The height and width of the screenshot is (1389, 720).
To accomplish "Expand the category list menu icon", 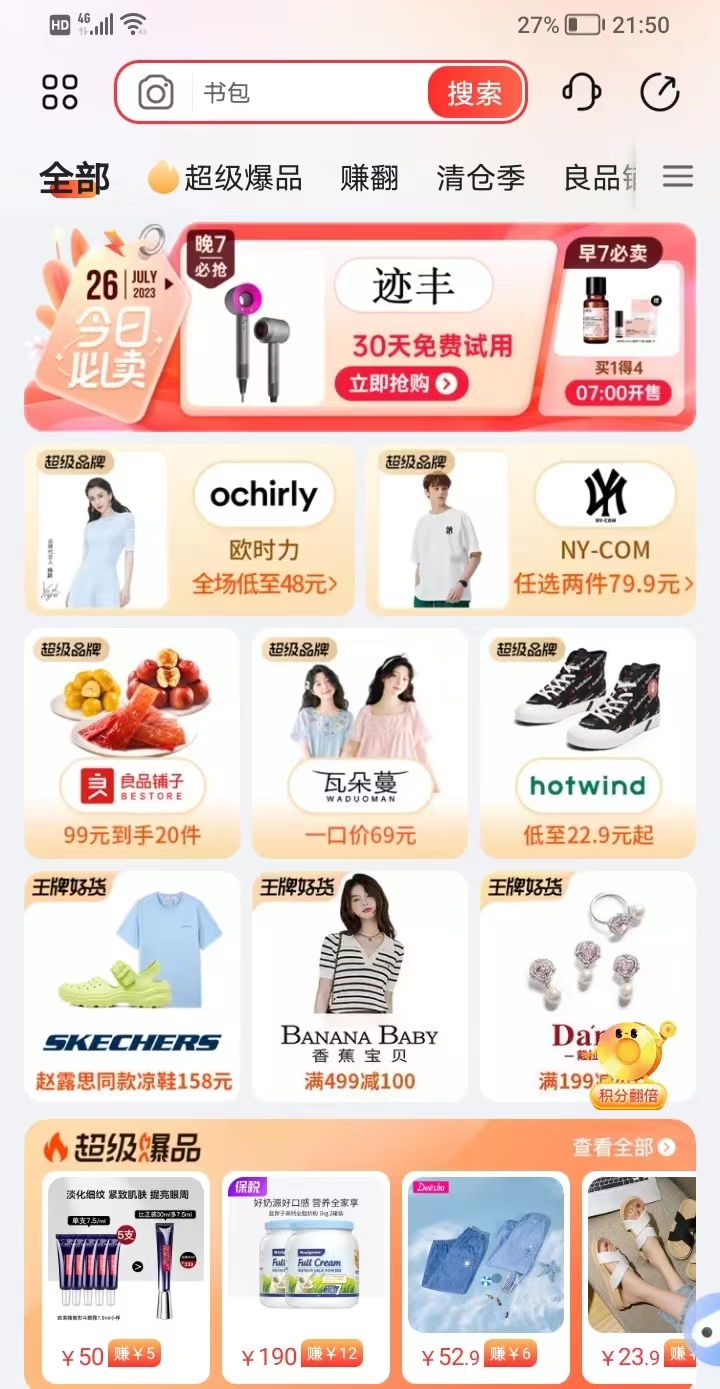I will 678,177.
